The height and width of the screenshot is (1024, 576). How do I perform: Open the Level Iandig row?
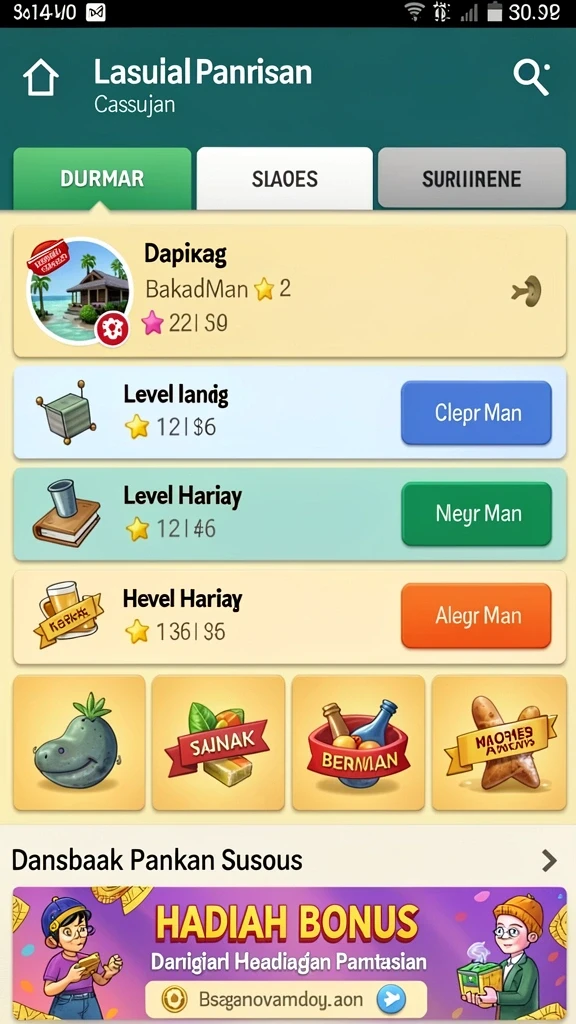tap(289, 412)
